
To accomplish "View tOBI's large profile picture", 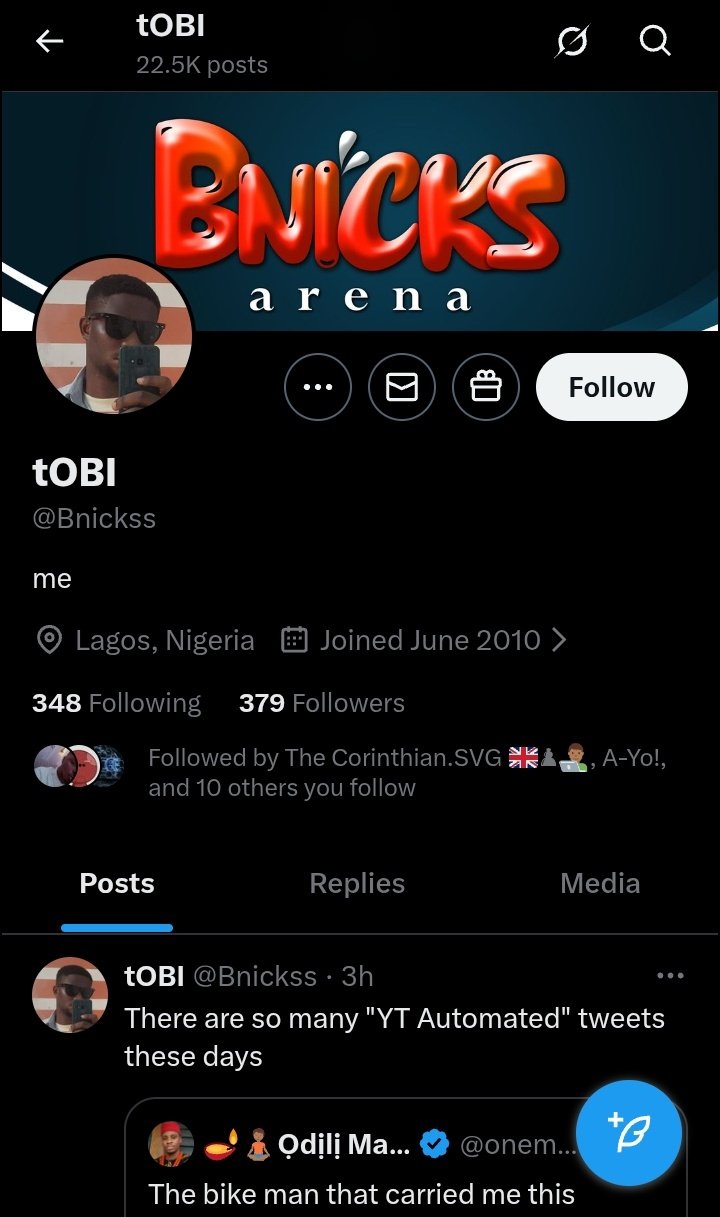I will 113,335.
